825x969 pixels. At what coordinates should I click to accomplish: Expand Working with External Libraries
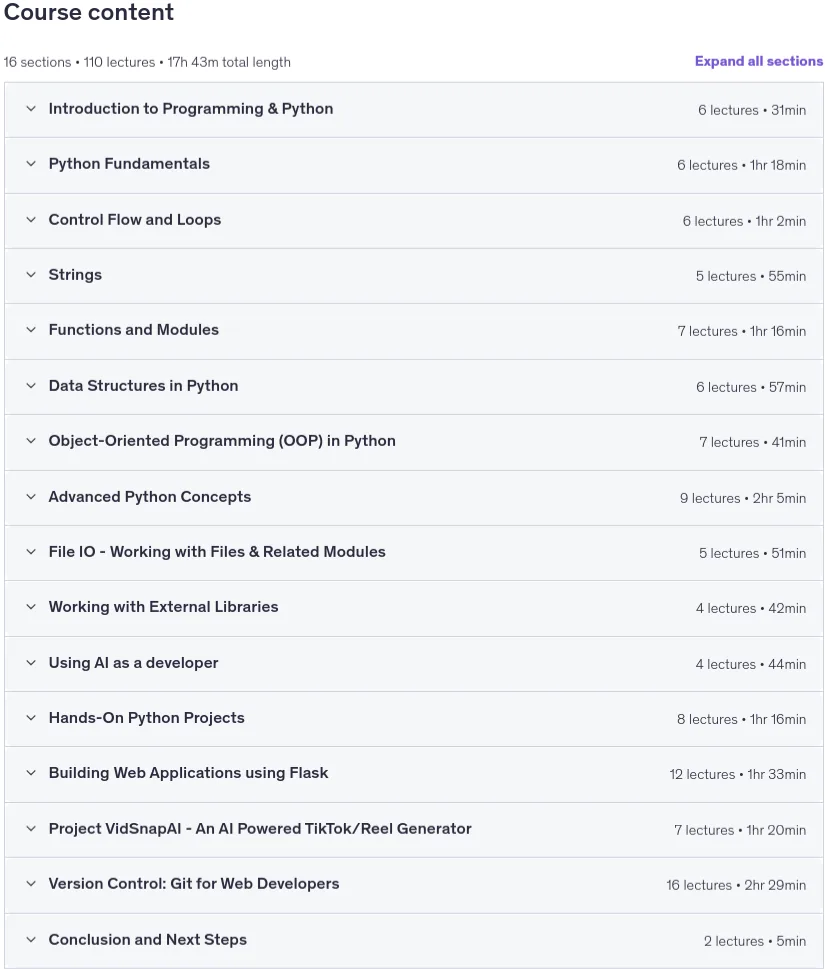[x=413, y=608]
